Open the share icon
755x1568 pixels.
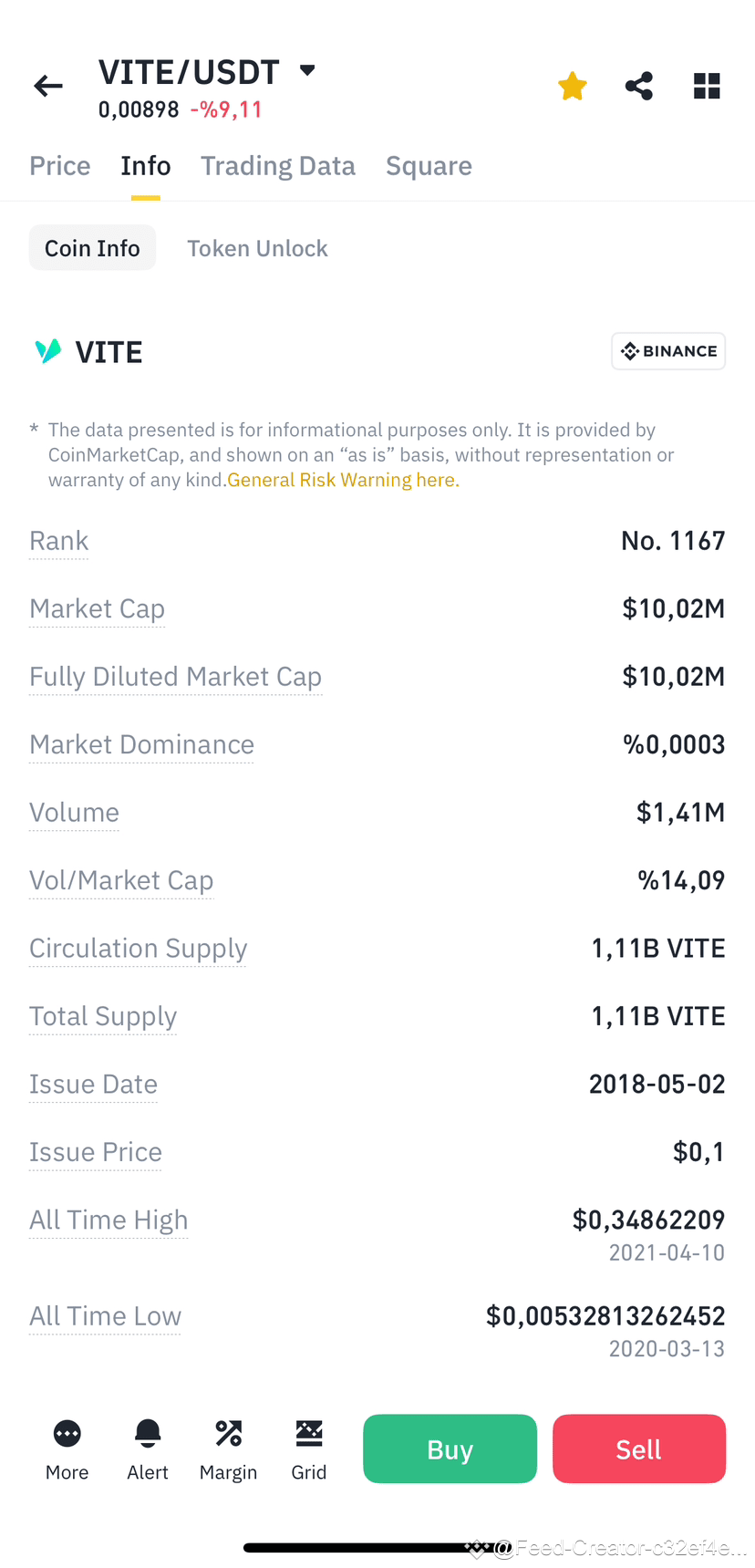[x=638, y=85]
